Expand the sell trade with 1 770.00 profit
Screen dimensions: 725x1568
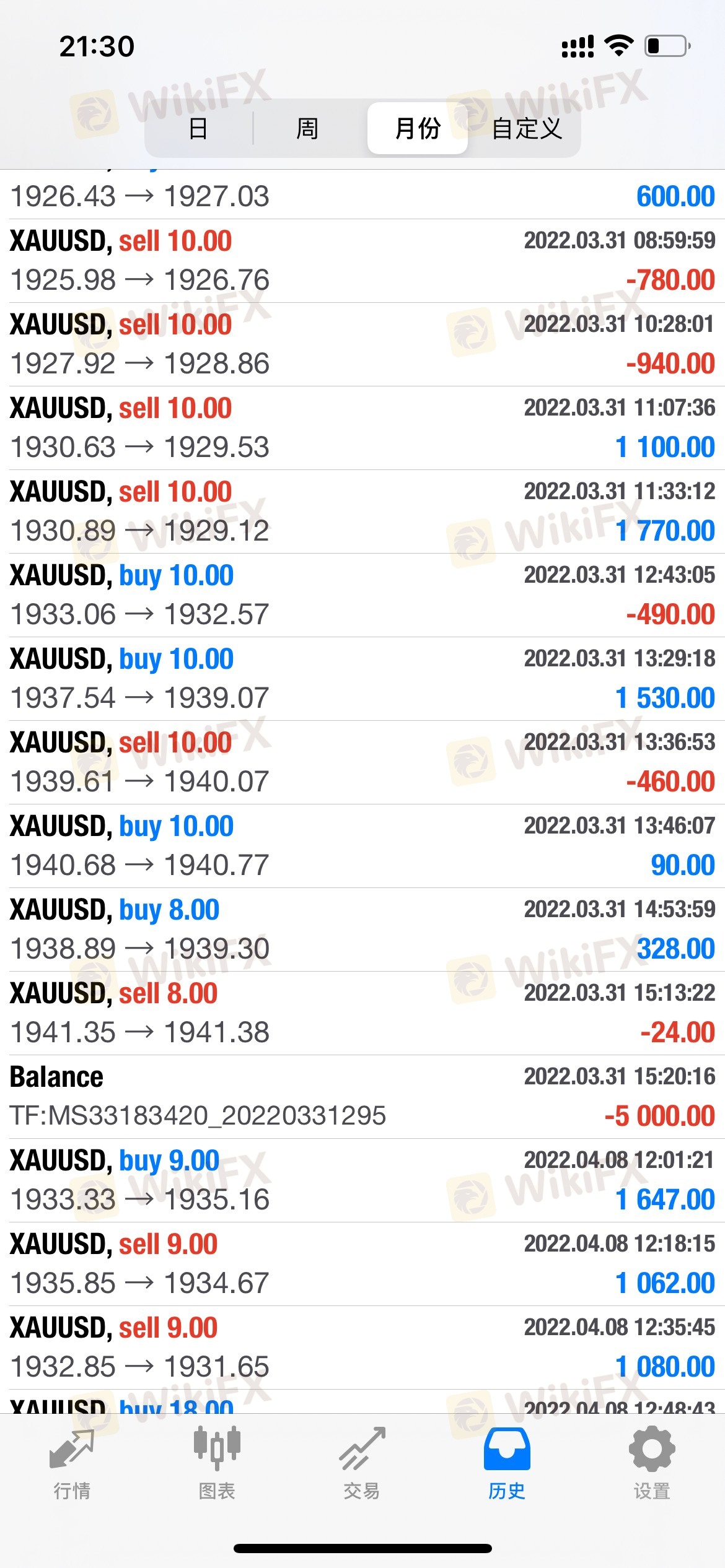[362, 512]
